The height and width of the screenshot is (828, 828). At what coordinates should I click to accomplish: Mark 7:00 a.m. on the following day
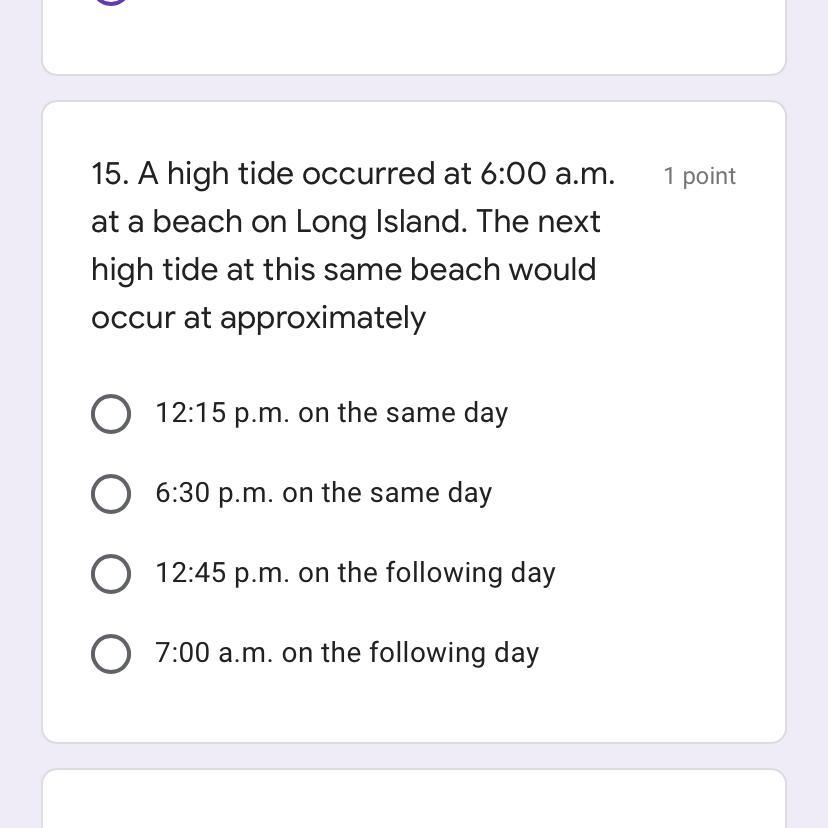pyautogui.click(x=111, y=654)
